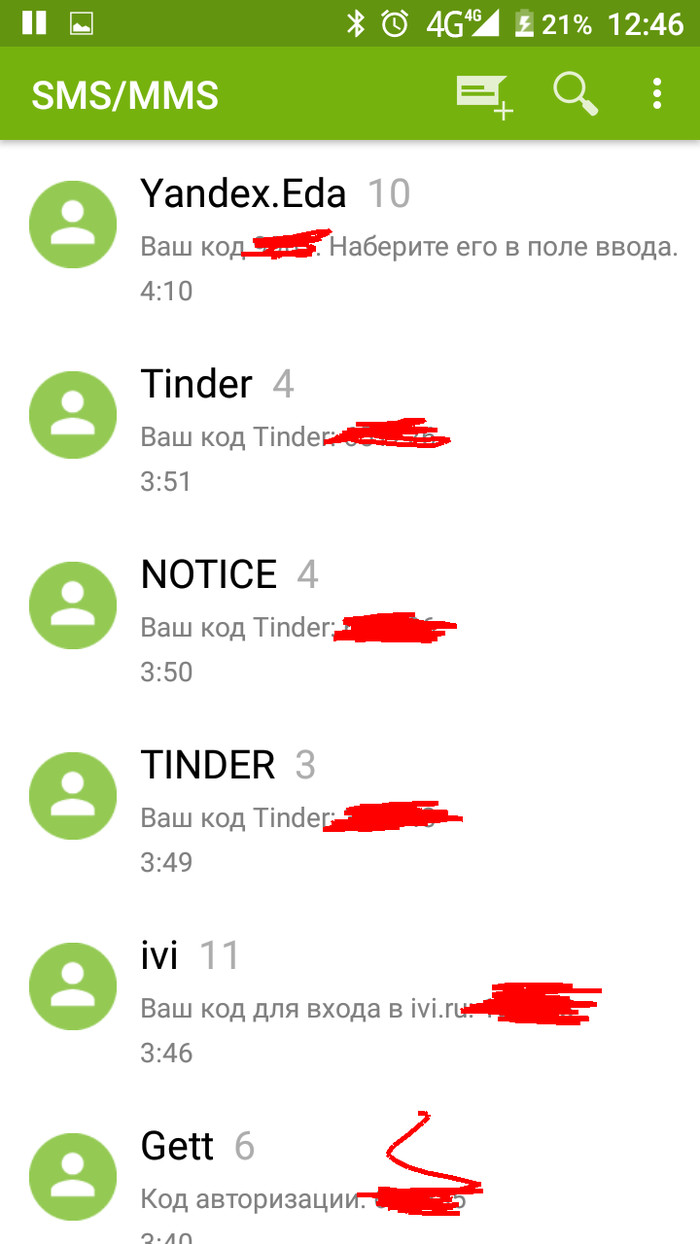This screenshot has height=1244, width=700.
Task: Open the NOTICE message thread
Action: tap(400, 620)
